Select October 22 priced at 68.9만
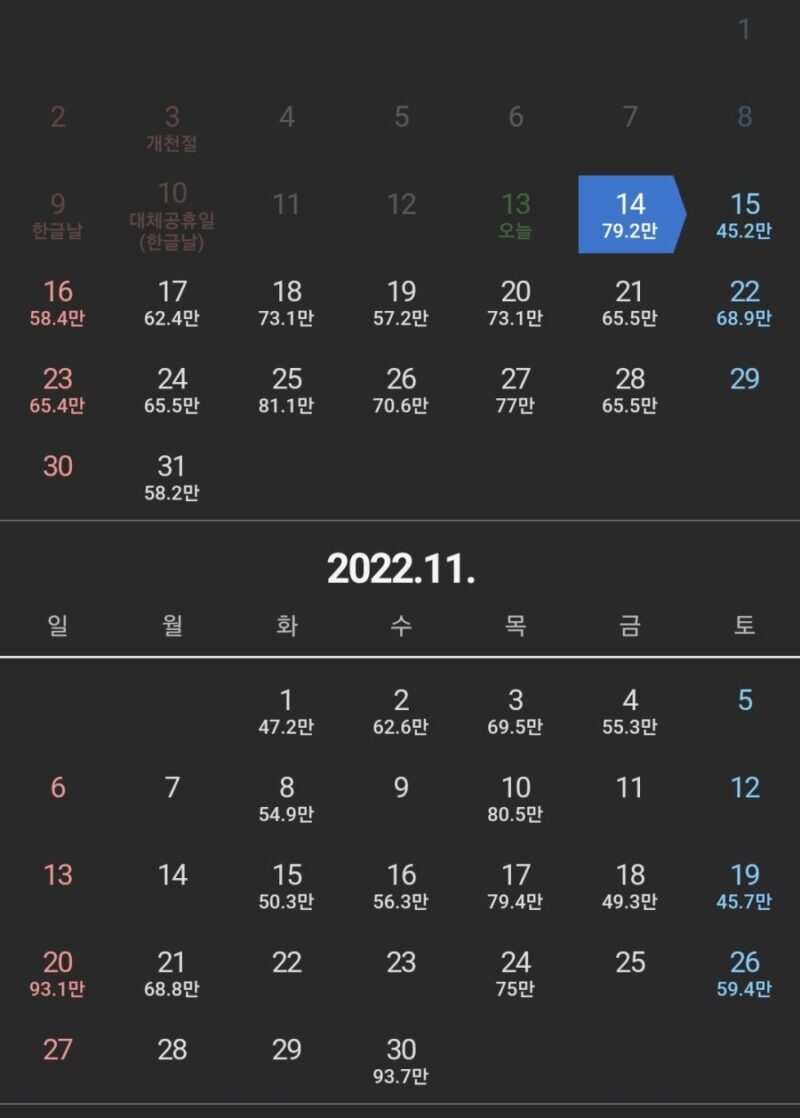This screenshot has width=800, height=1118. point(744,302)
